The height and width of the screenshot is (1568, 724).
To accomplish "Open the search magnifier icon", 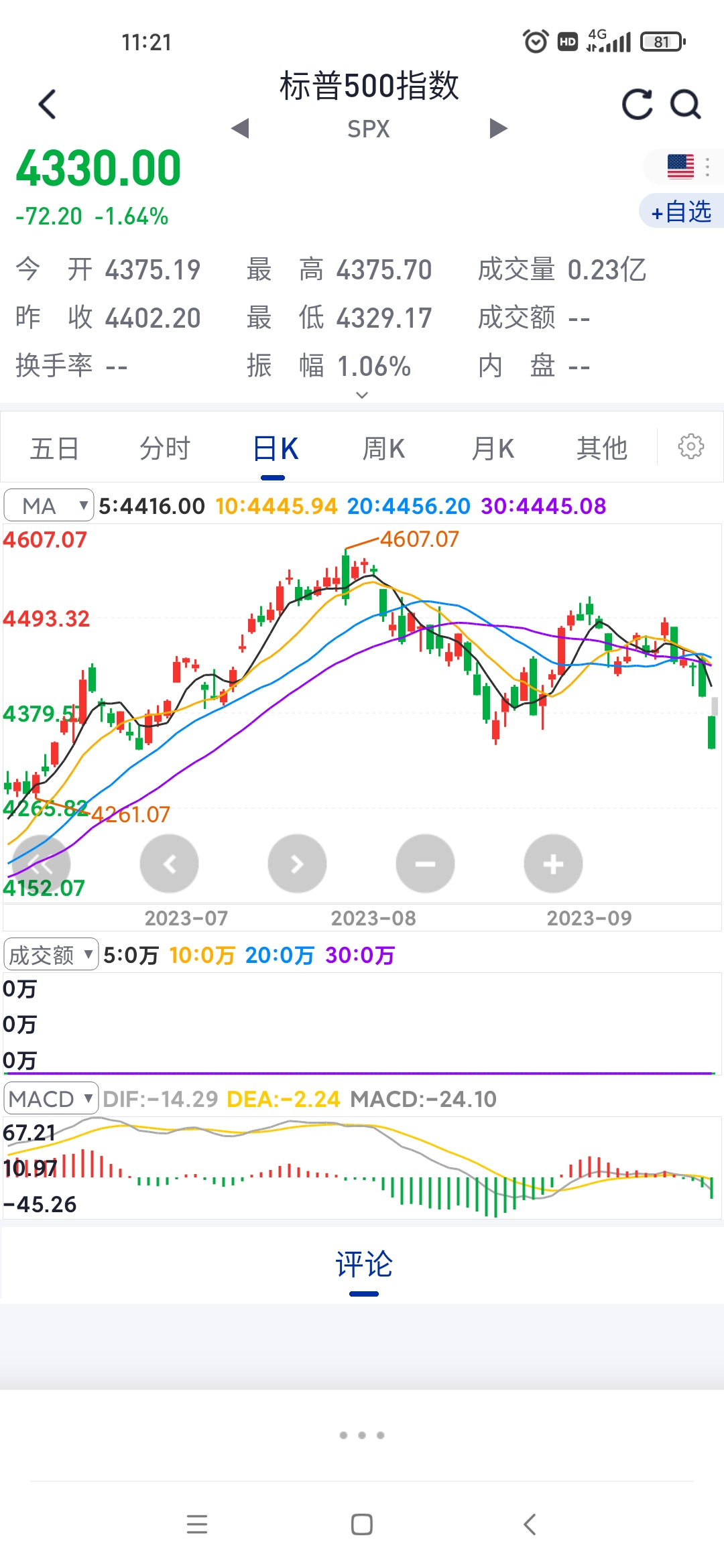I will (x=686, y=105).
